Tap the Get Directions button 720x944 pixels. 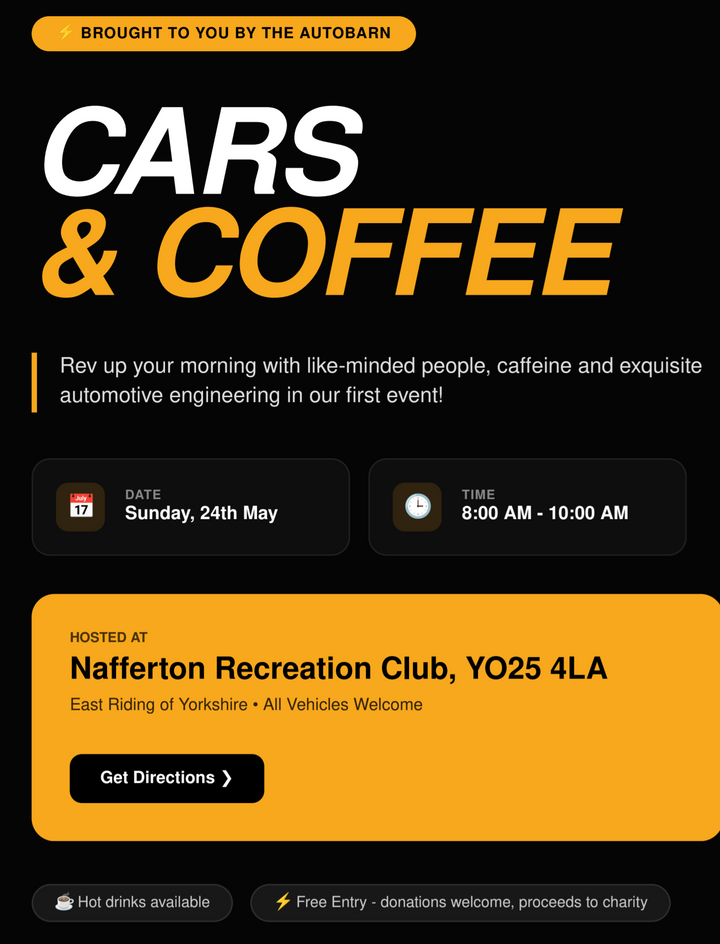pyautogui.click(x=166, y=778)
